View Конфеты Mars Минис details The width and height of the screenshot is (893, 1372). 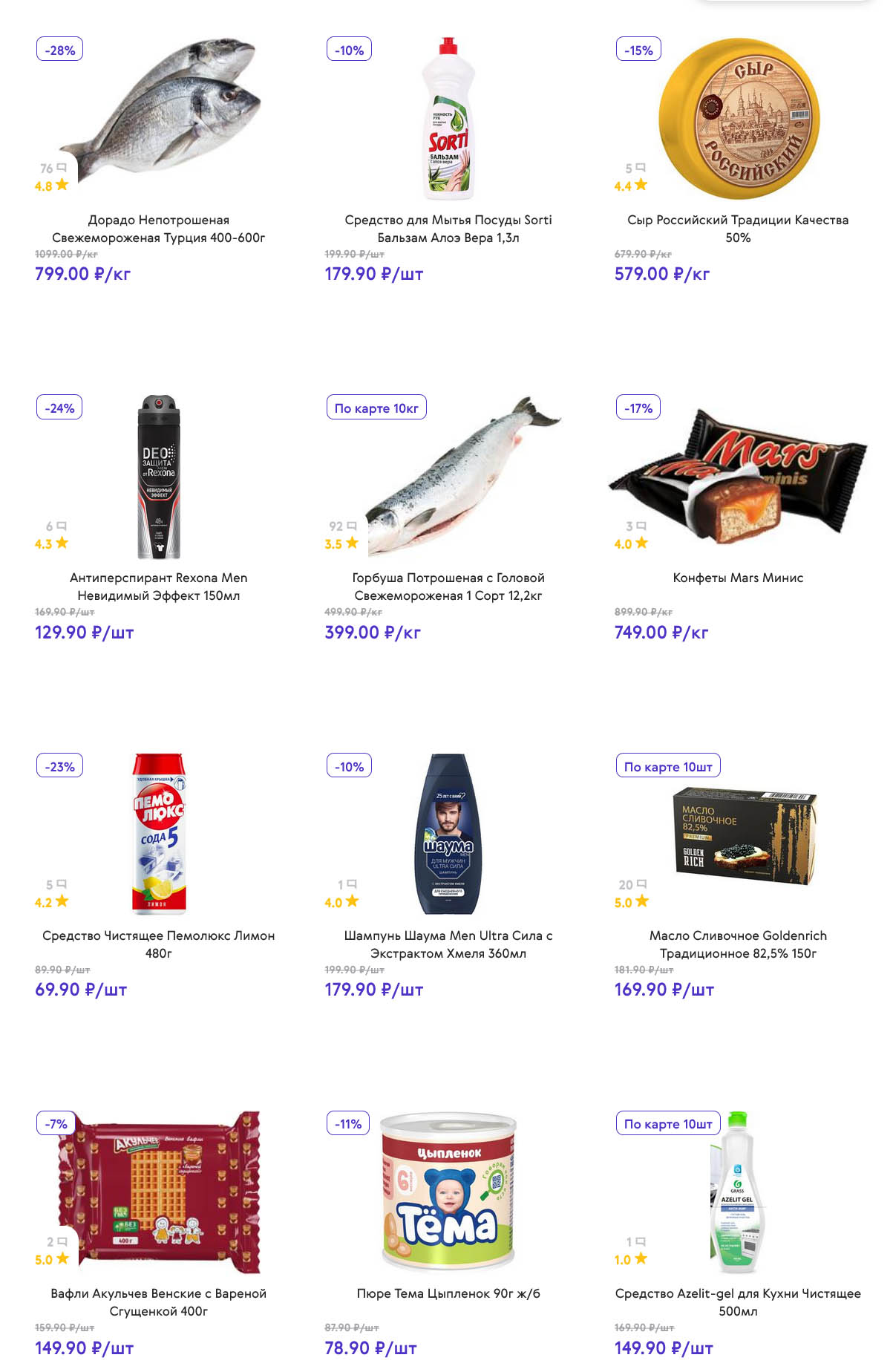tap(737, 578)
